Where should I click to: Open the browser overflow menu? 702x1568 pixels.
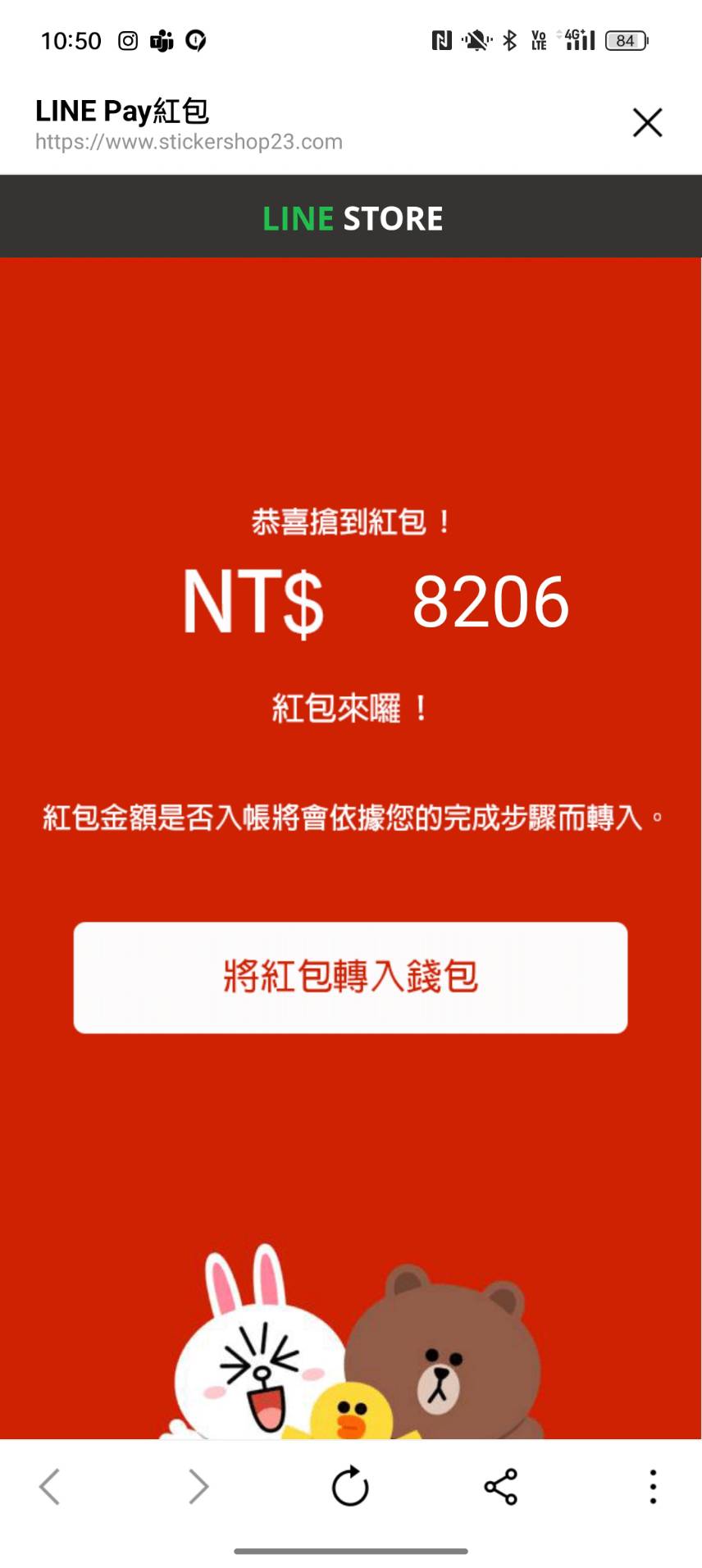coord(653,1486)
